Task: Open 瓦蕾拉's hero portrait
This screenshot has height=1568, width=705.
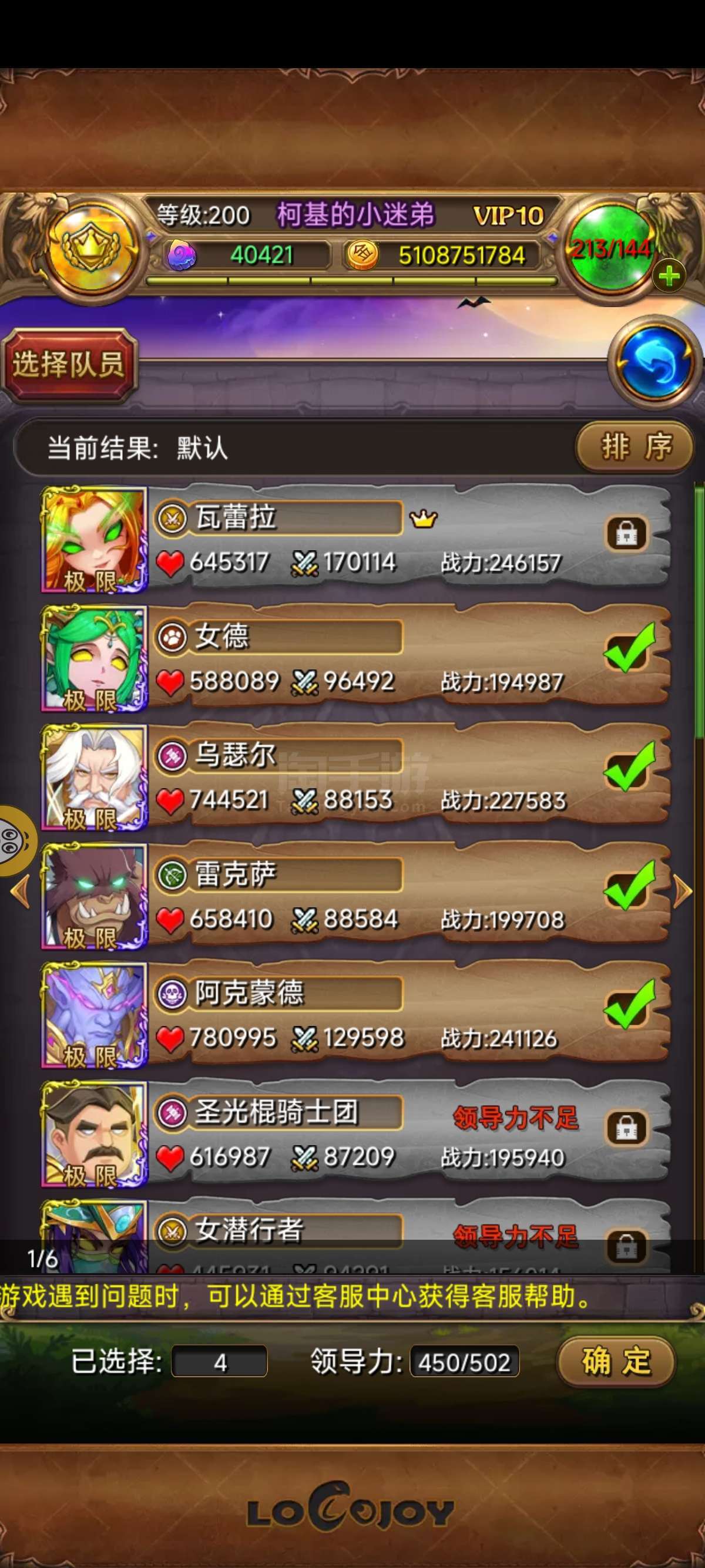Action: [x=94, y=539]
